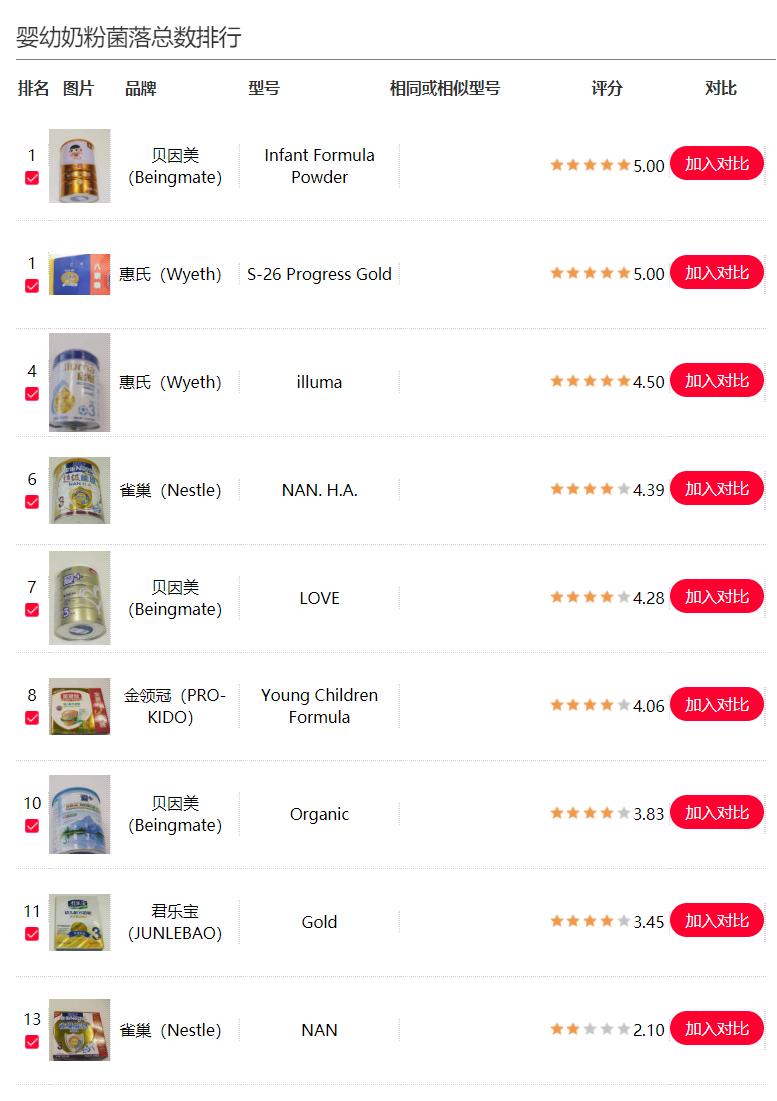777x1101 pixels.
Task: Toggle the checkbox under rank 6 Nestle
Action: tap(32, 502)
